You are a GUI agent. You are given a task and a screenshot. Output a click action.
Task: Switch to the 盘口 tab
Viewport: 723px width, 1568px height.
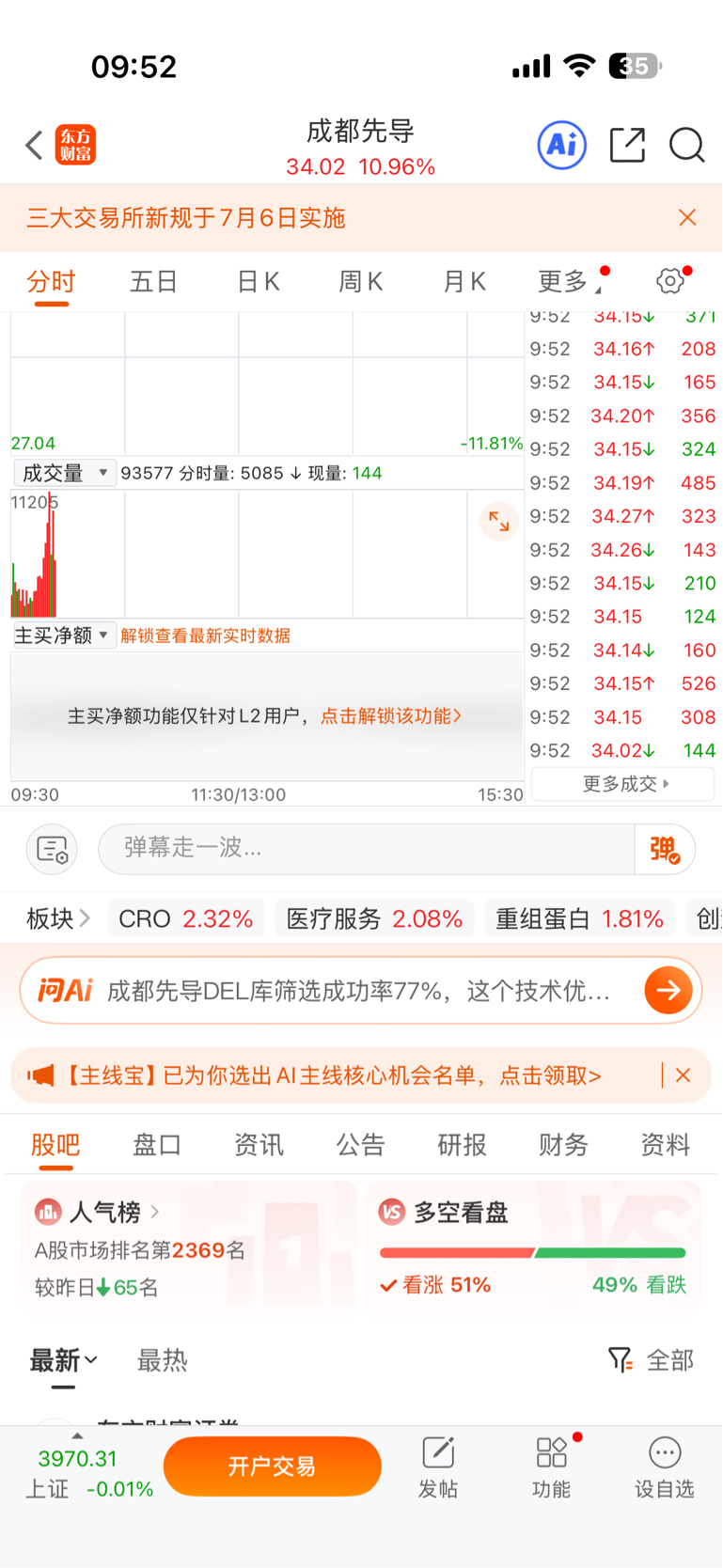coord(157,1145)
